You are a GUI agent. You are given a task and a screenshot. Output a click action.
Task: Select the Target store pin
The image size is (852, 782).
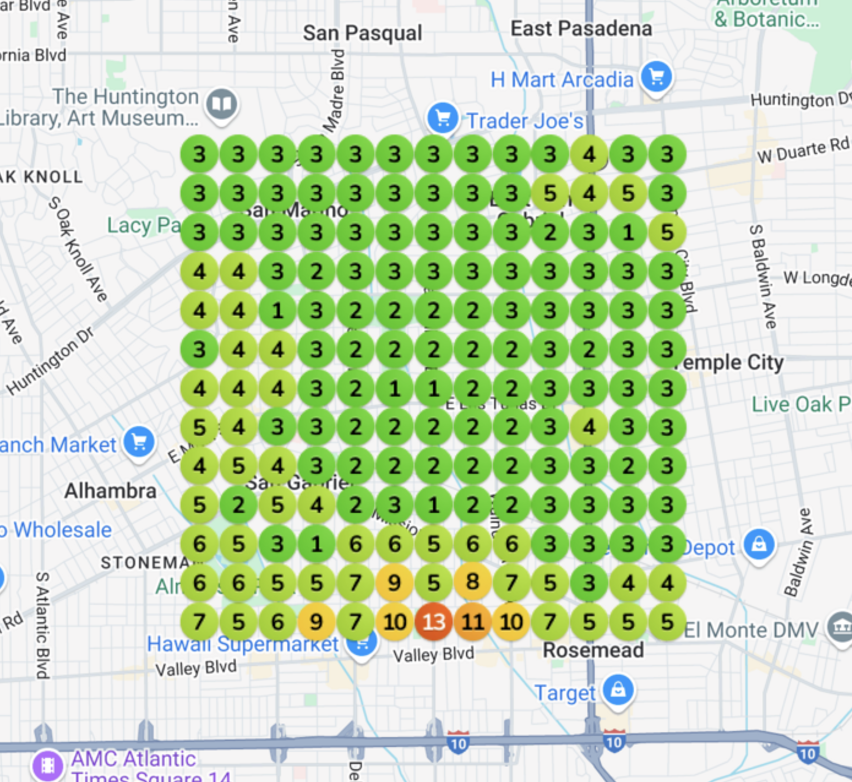[x=620, y=690]
